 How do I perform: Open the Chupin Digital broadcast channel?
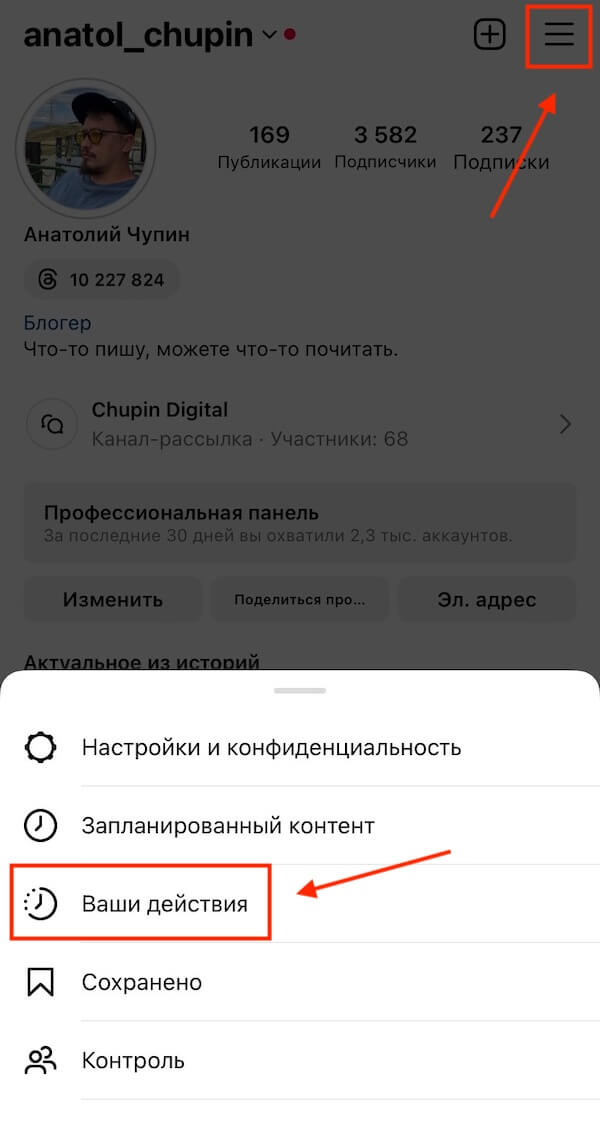point(300,424)
